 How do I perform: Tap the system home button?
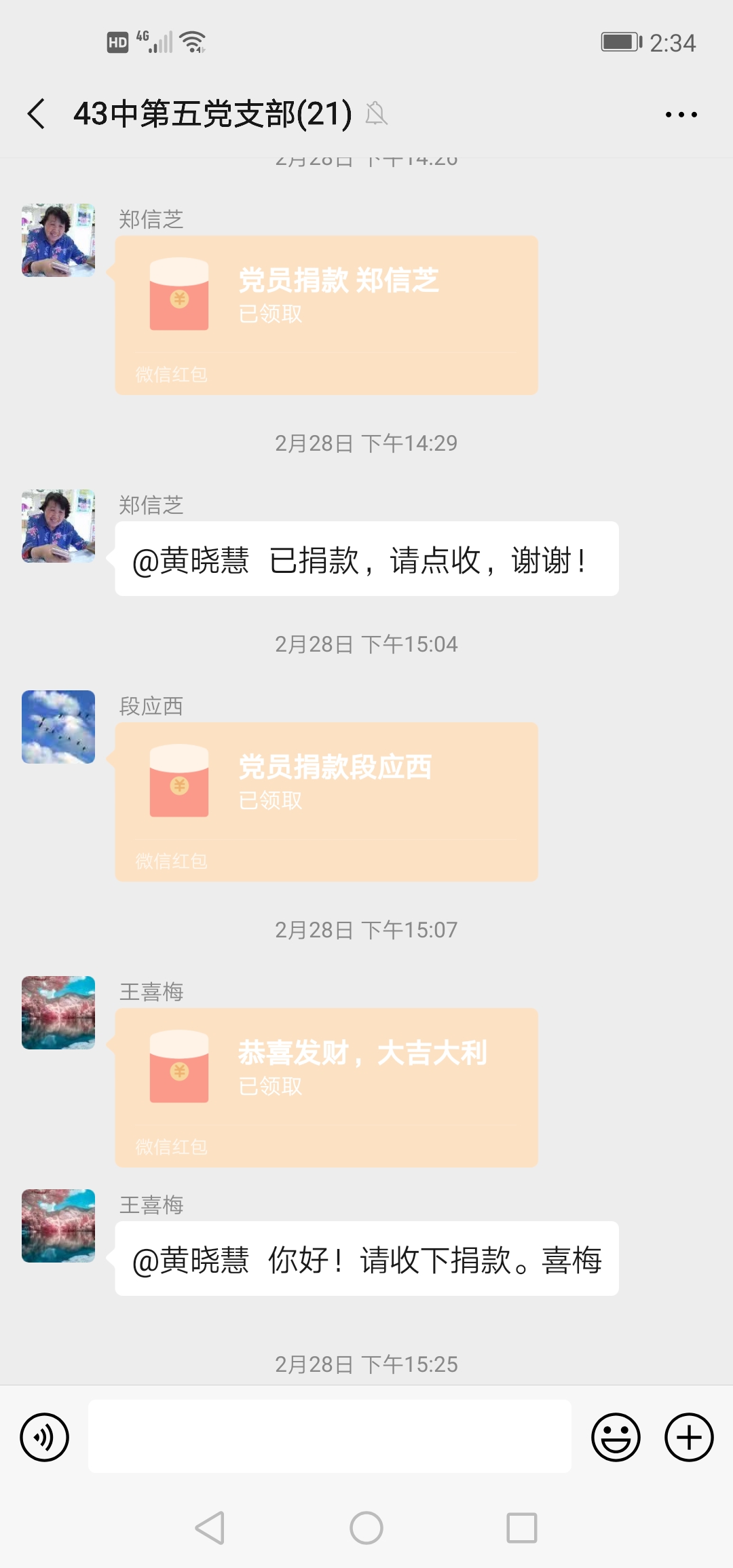[x=366, y=1528]
